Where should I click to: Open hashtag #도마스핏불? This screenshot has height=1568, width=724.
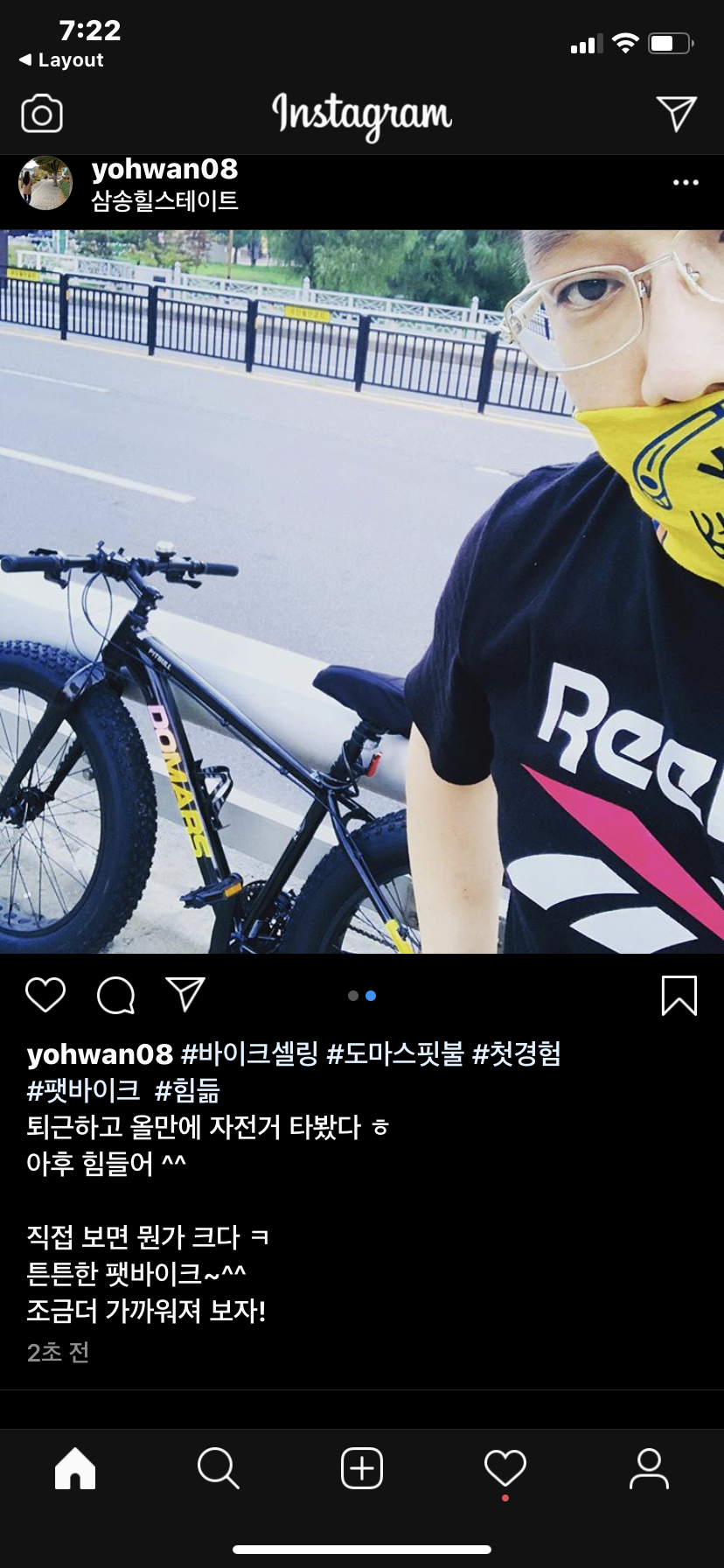click(394, 1053)
